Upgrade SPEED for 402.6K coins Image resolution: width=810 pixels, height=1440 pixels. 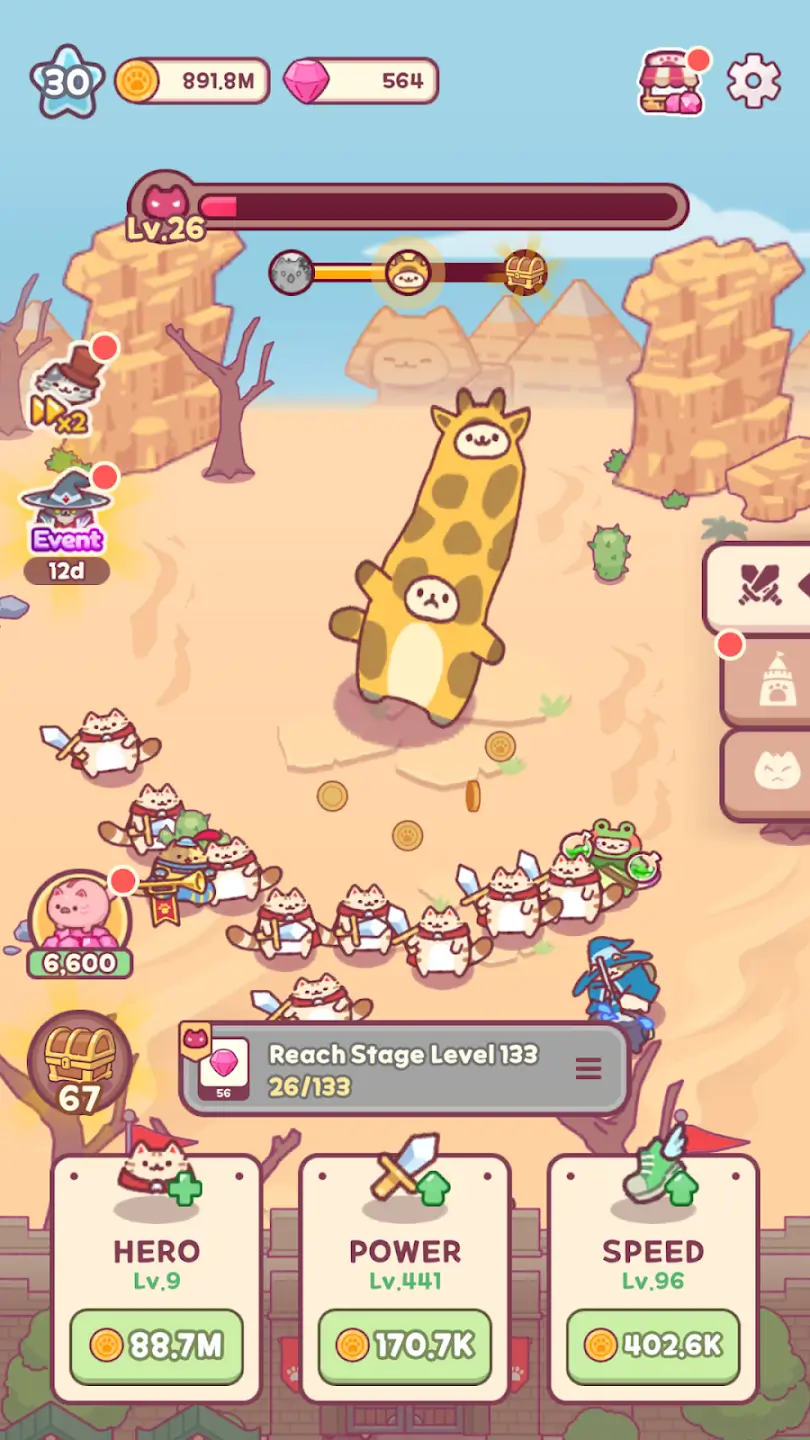coord(653,1345)
